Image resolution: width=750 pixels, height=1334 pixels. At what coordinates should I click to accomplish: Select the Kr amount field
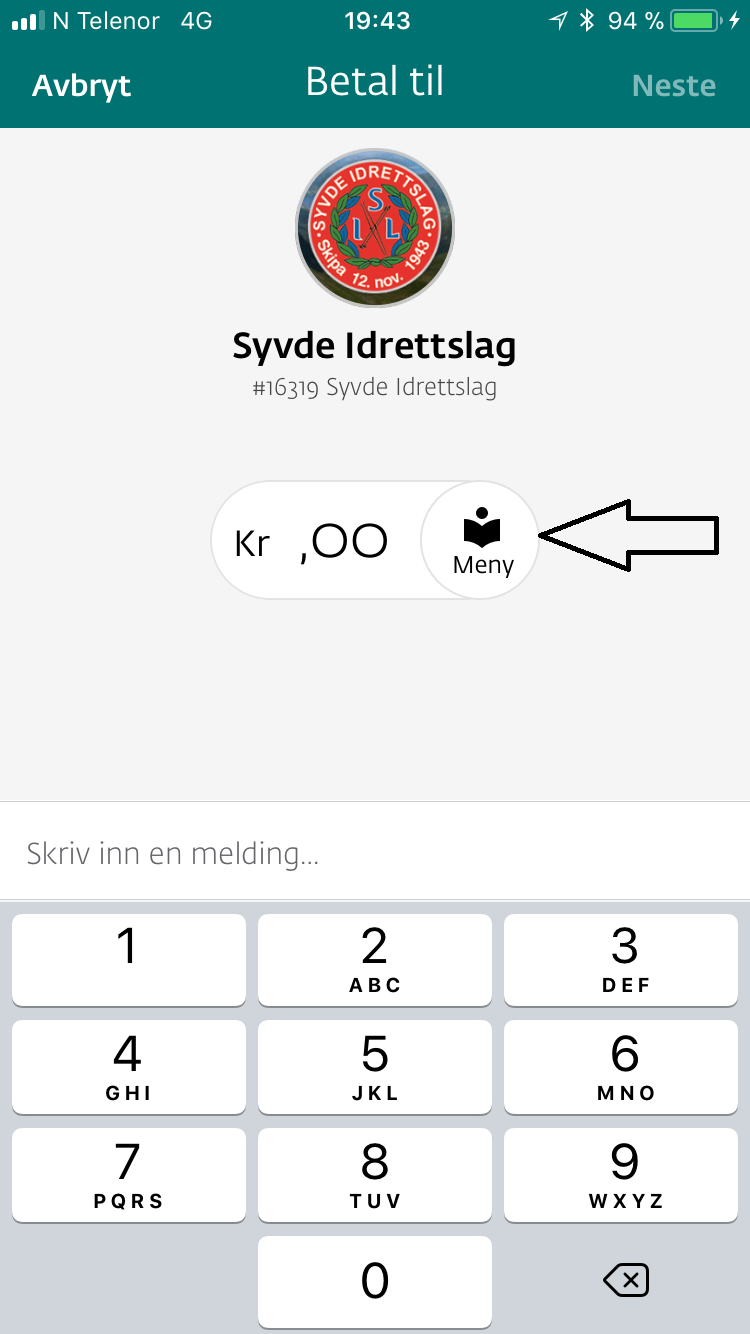click(317, 540)
